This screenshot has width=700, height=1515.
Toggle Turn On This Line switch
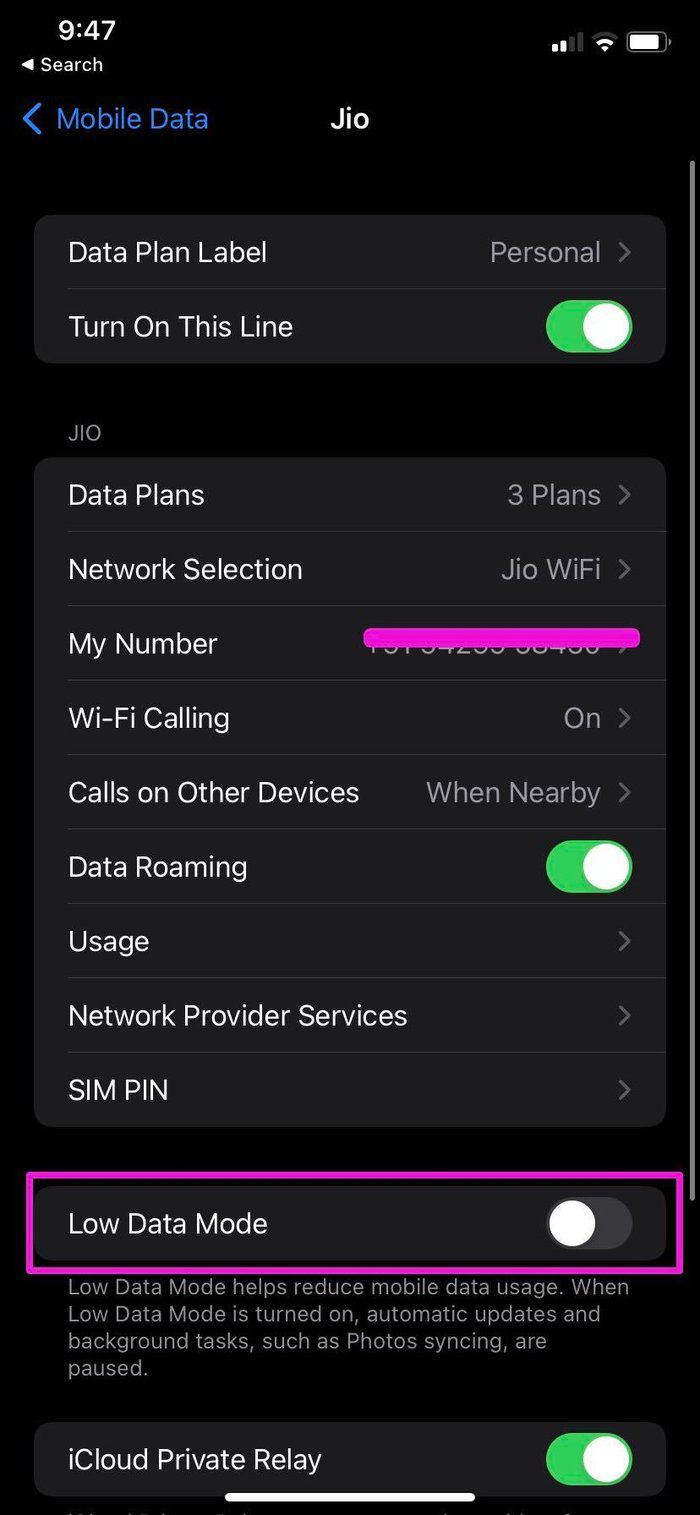(589, 327)
